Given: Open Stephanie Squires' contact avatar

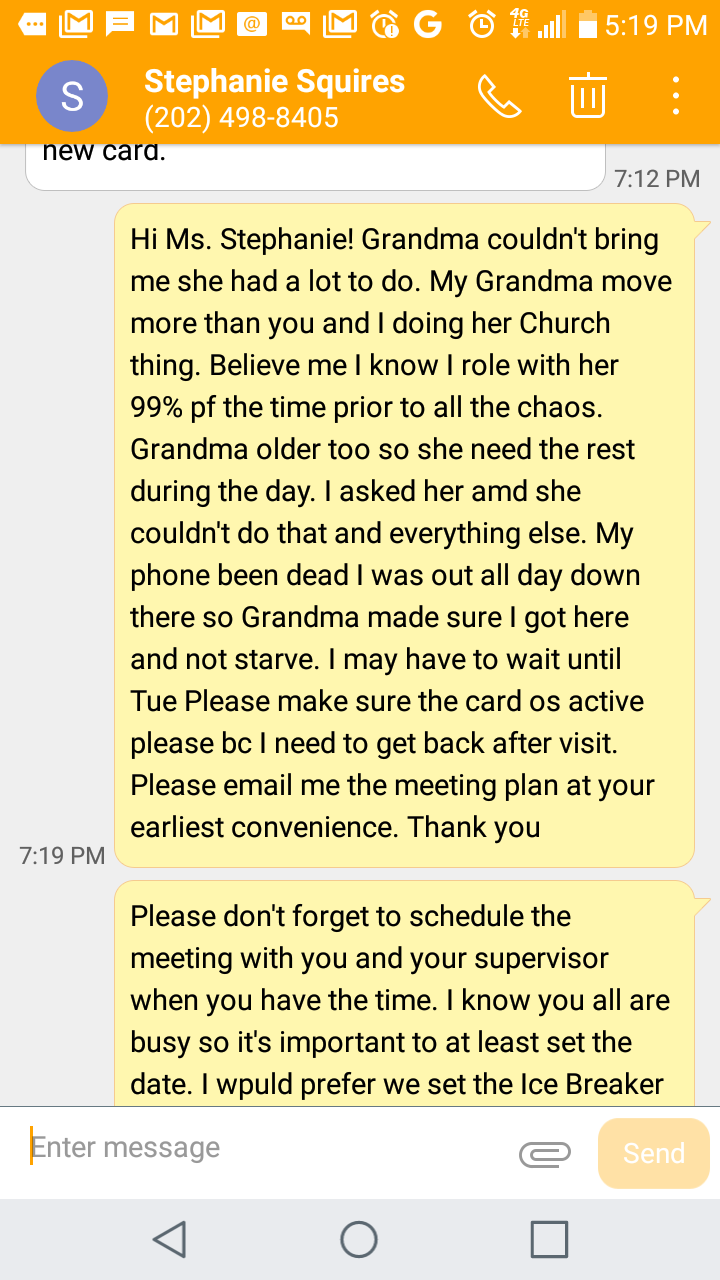Looking at the screenshot, I should pyautogui.click(x=72, y=96).
